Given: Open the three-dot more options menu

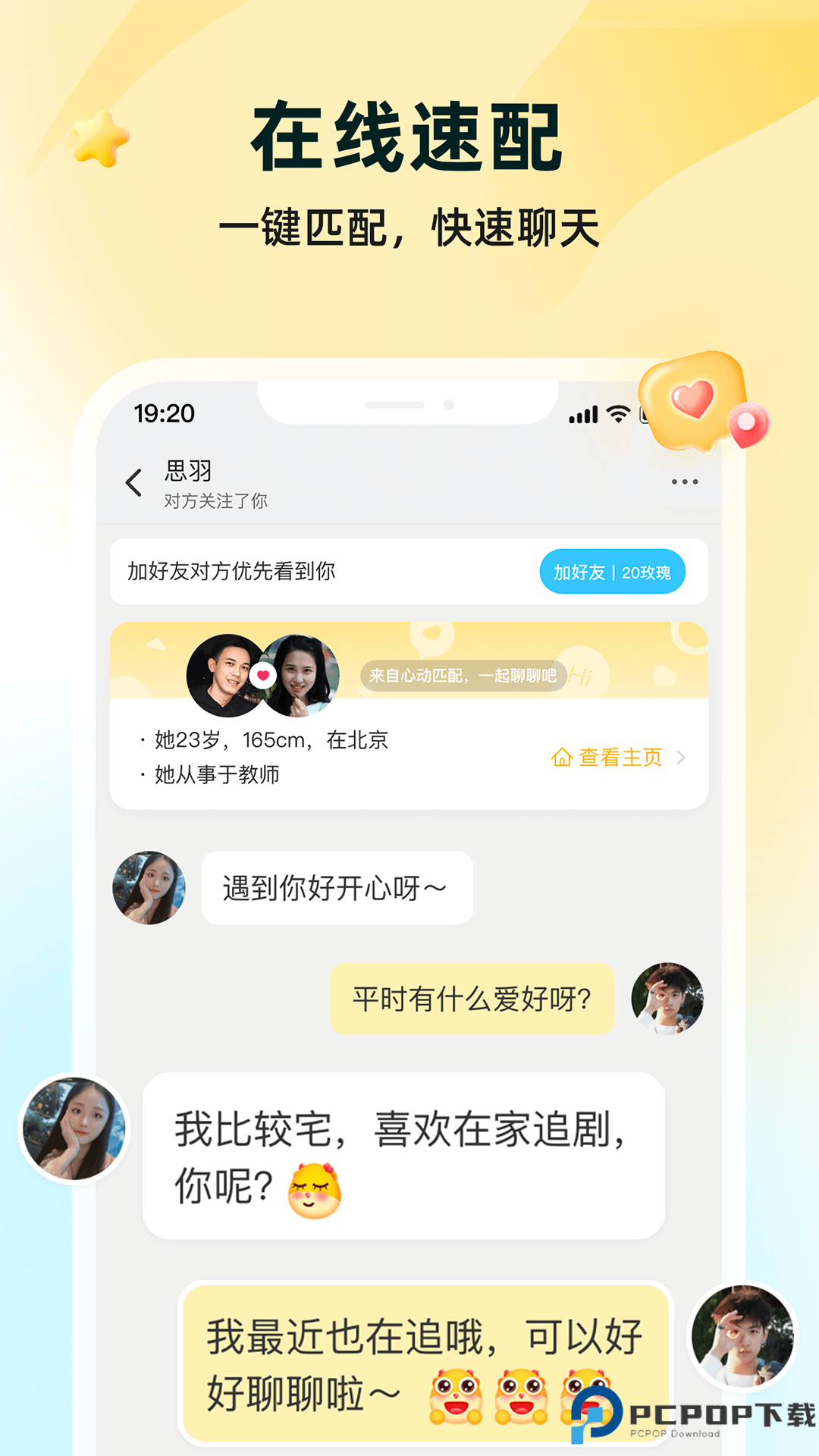Looking at the screenshot, I should tap(686, 481).
